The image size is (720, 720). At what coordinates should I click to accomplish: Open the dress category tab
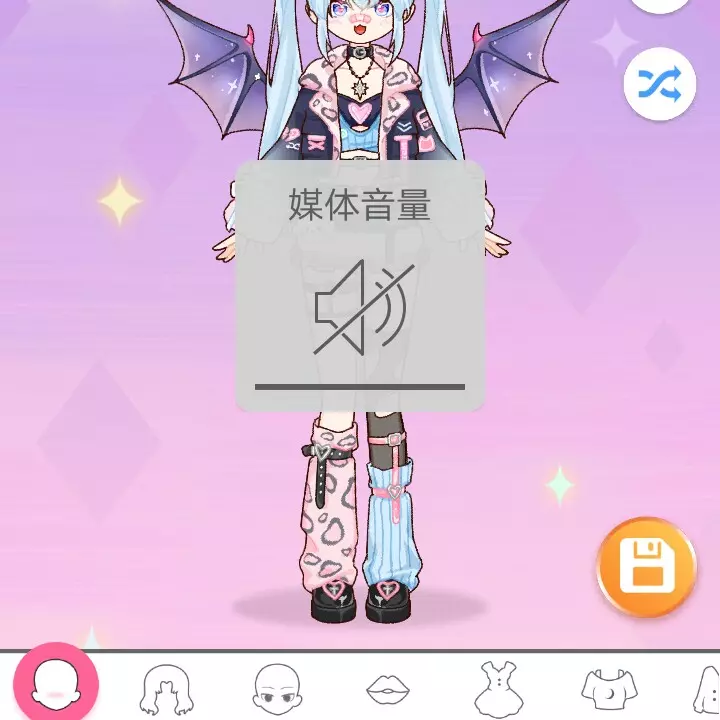point(497,688)
